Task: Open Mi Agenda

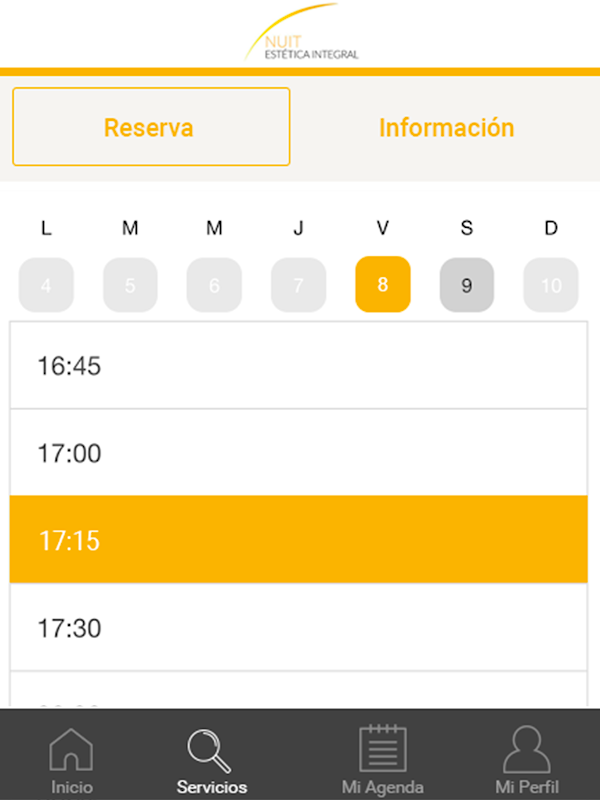Action: pyautogui.click(x=383, y=759)
